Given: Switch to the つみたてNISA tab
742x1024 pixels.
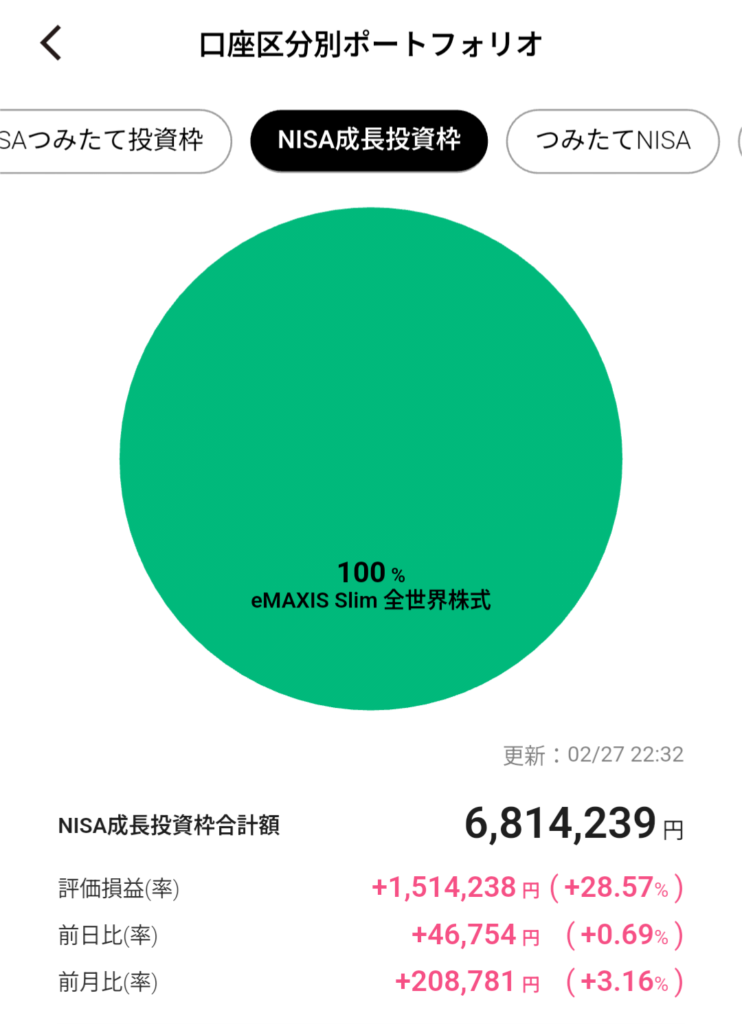Looking at the screenshot, I should [x=613, y=141].
